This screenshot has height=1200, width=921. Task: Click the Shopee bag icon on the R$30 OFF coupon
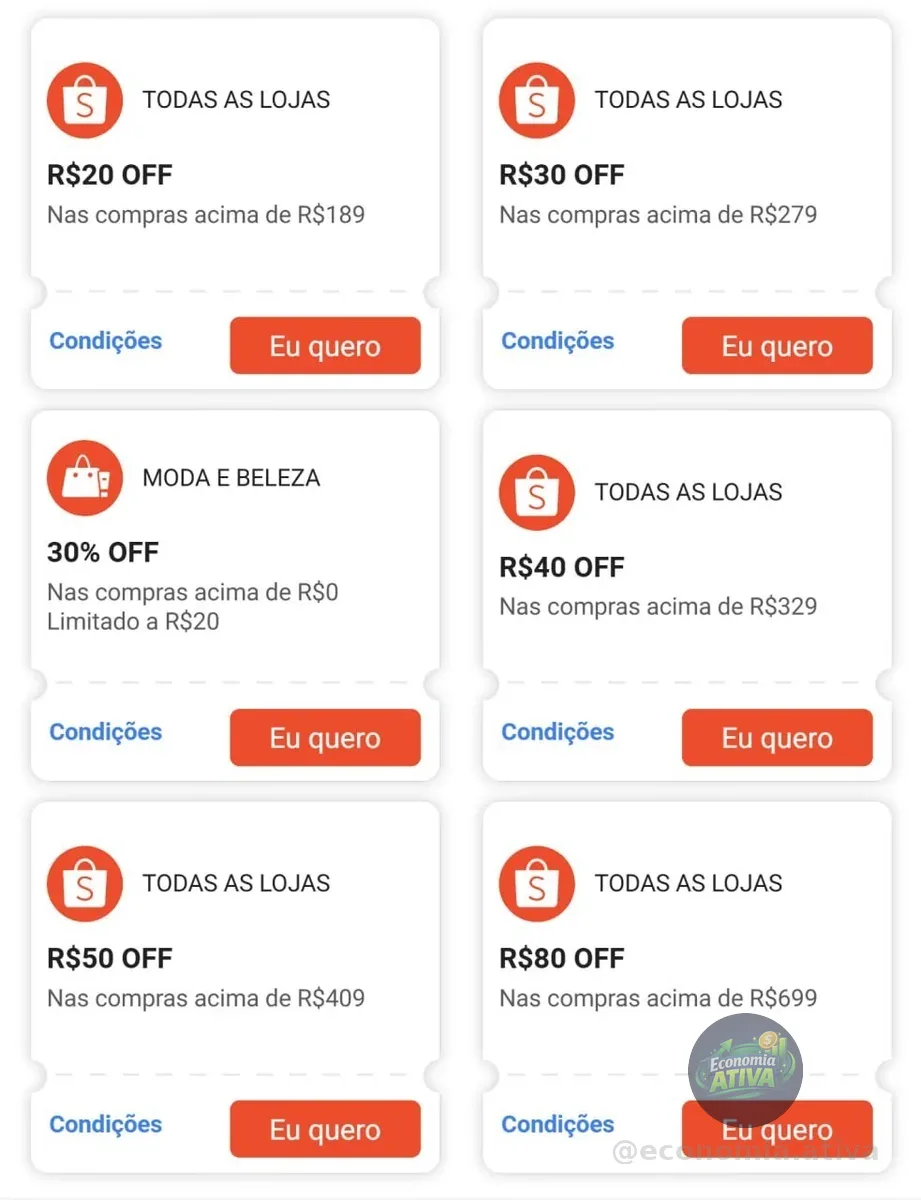coord(536,99)
